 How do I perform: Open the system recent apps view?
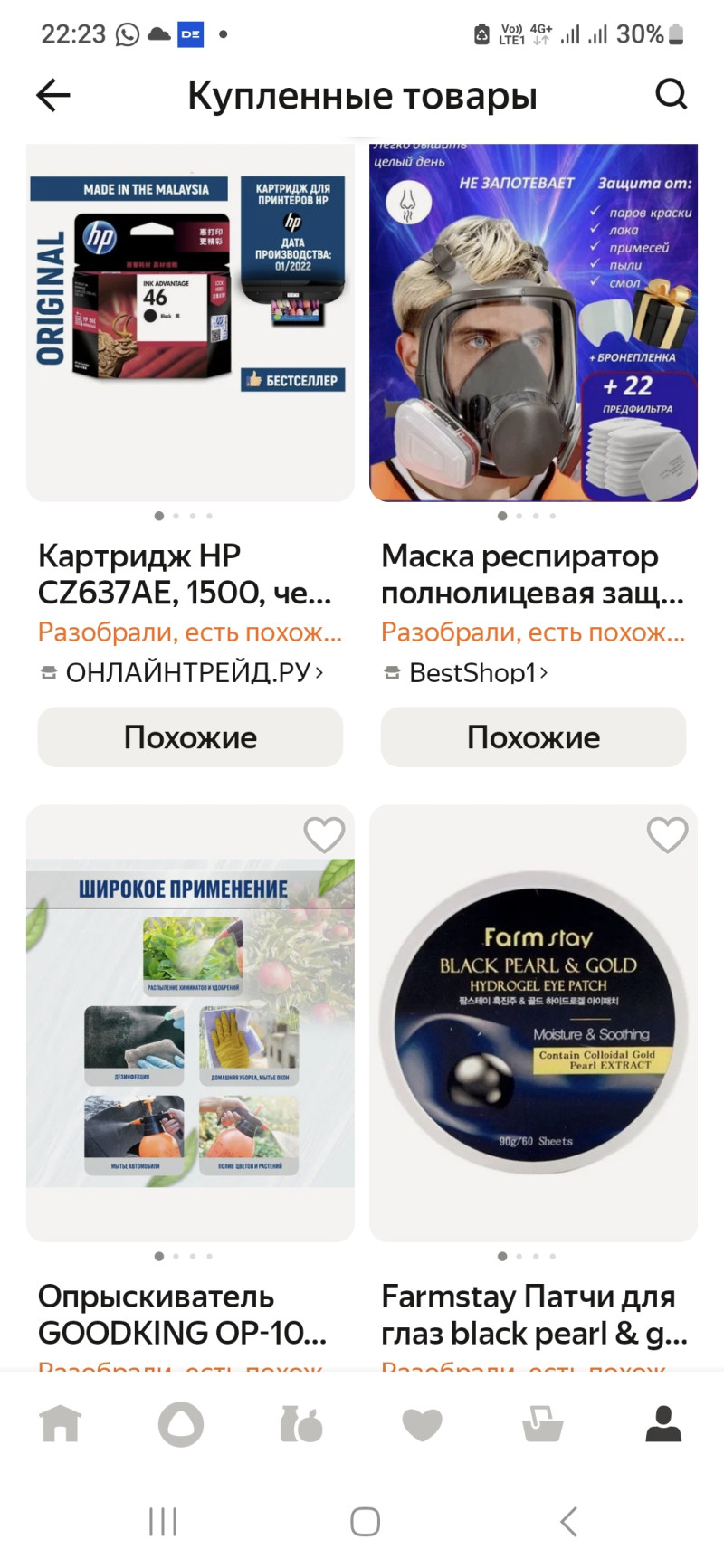(163, 1522)
